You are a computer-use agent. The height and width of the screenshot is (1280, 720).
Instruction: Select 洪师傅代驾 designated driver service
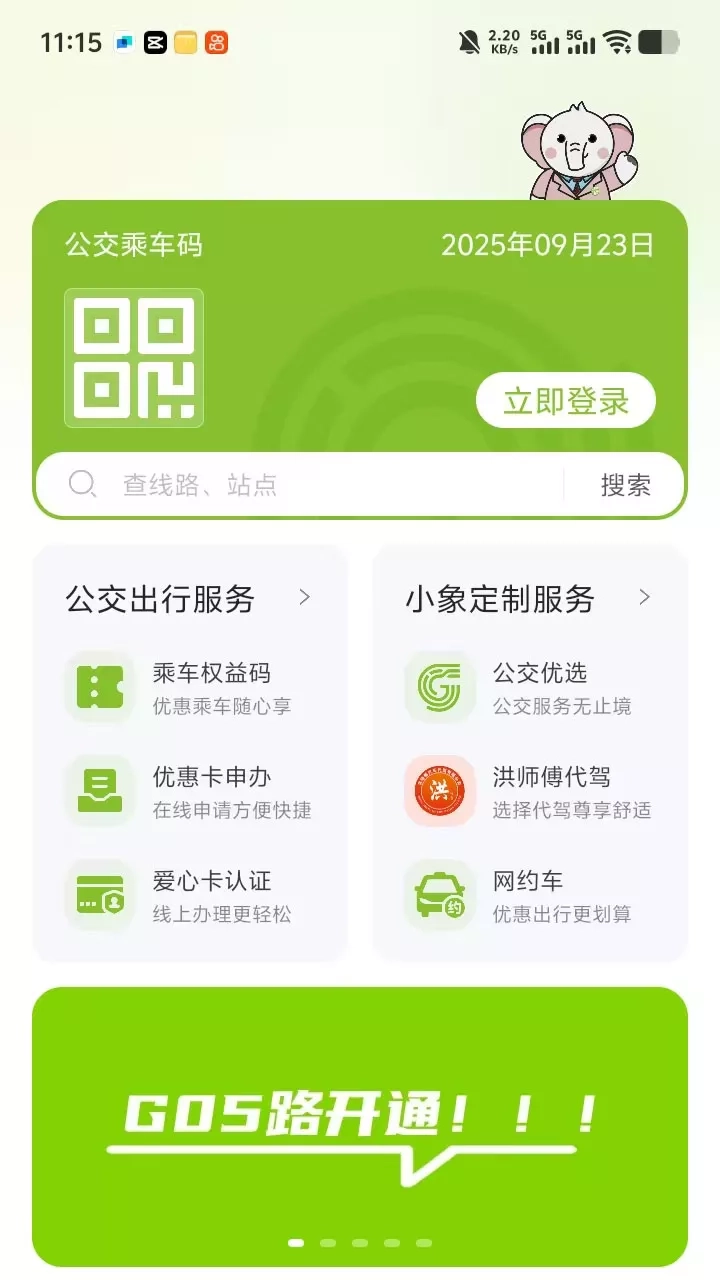530,792
